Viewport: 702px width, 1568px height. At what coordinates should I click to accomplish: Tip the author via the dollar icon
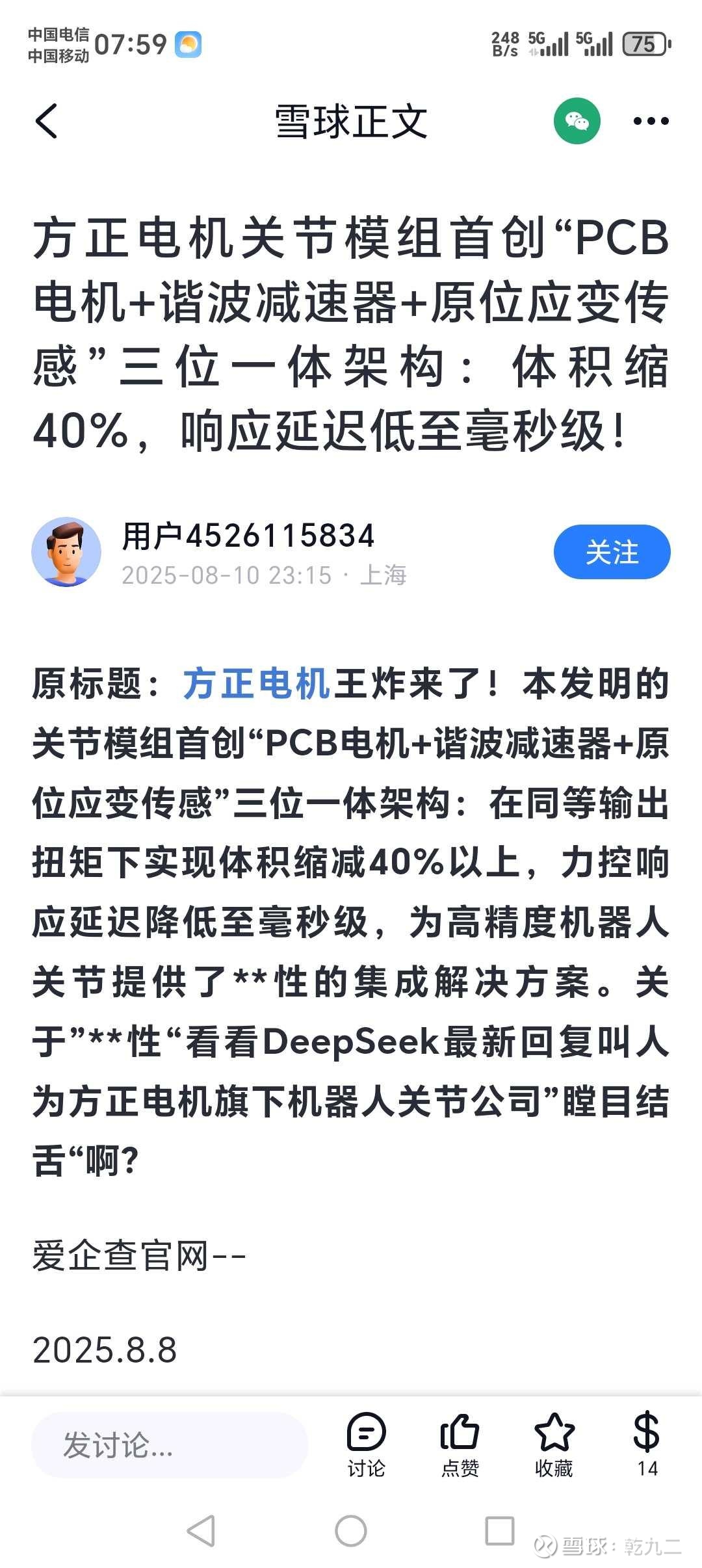click(x=647, y=1445)
